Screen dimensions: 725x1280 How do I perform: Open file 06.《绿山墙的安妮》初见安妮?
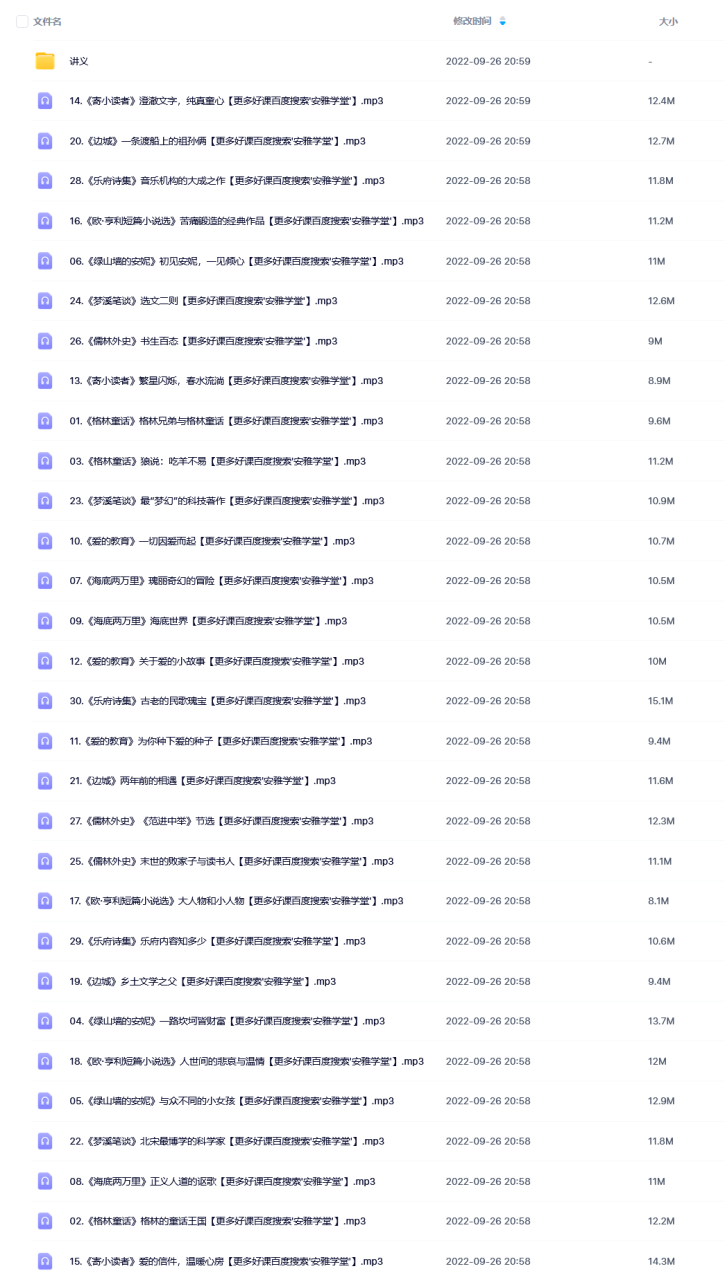[x=236, y=261]
